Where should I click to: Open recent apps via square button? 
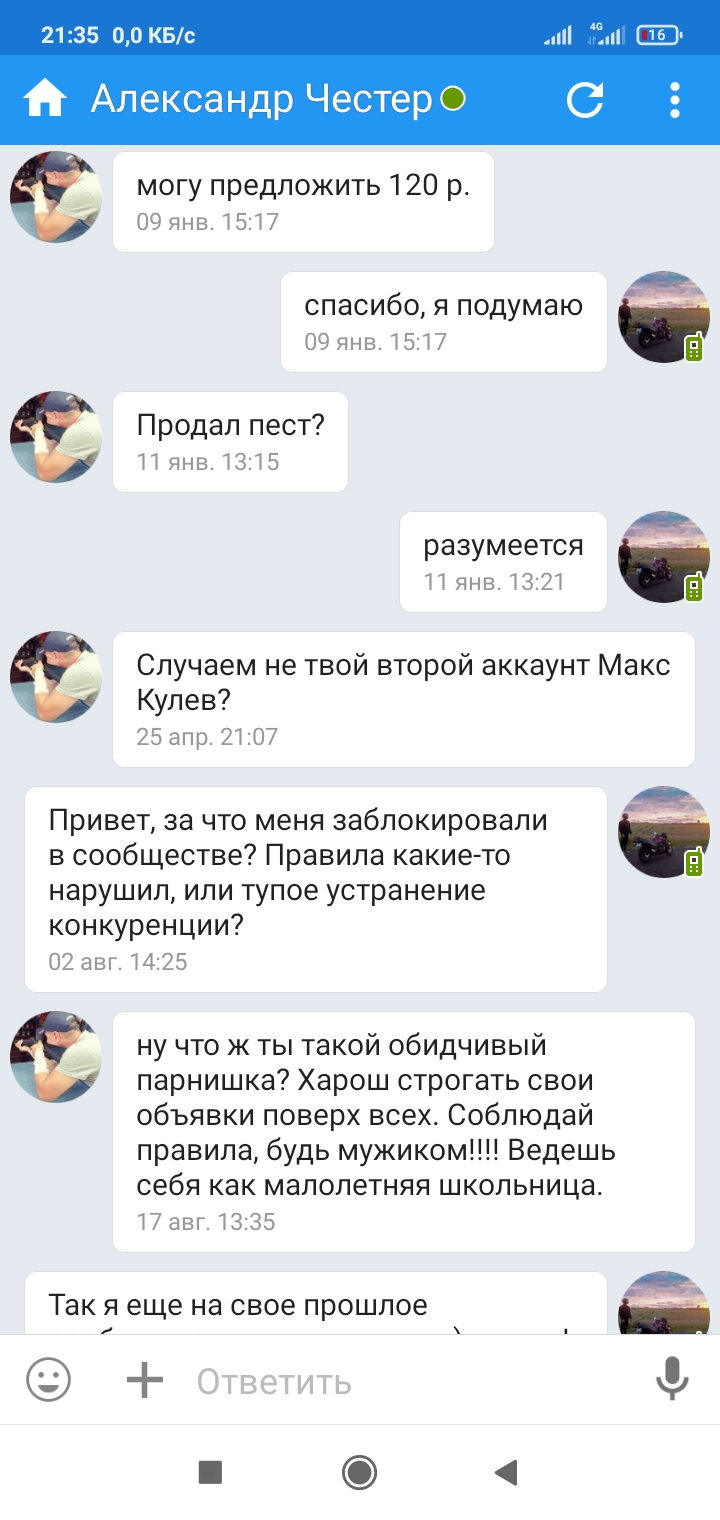point(210,1472)
